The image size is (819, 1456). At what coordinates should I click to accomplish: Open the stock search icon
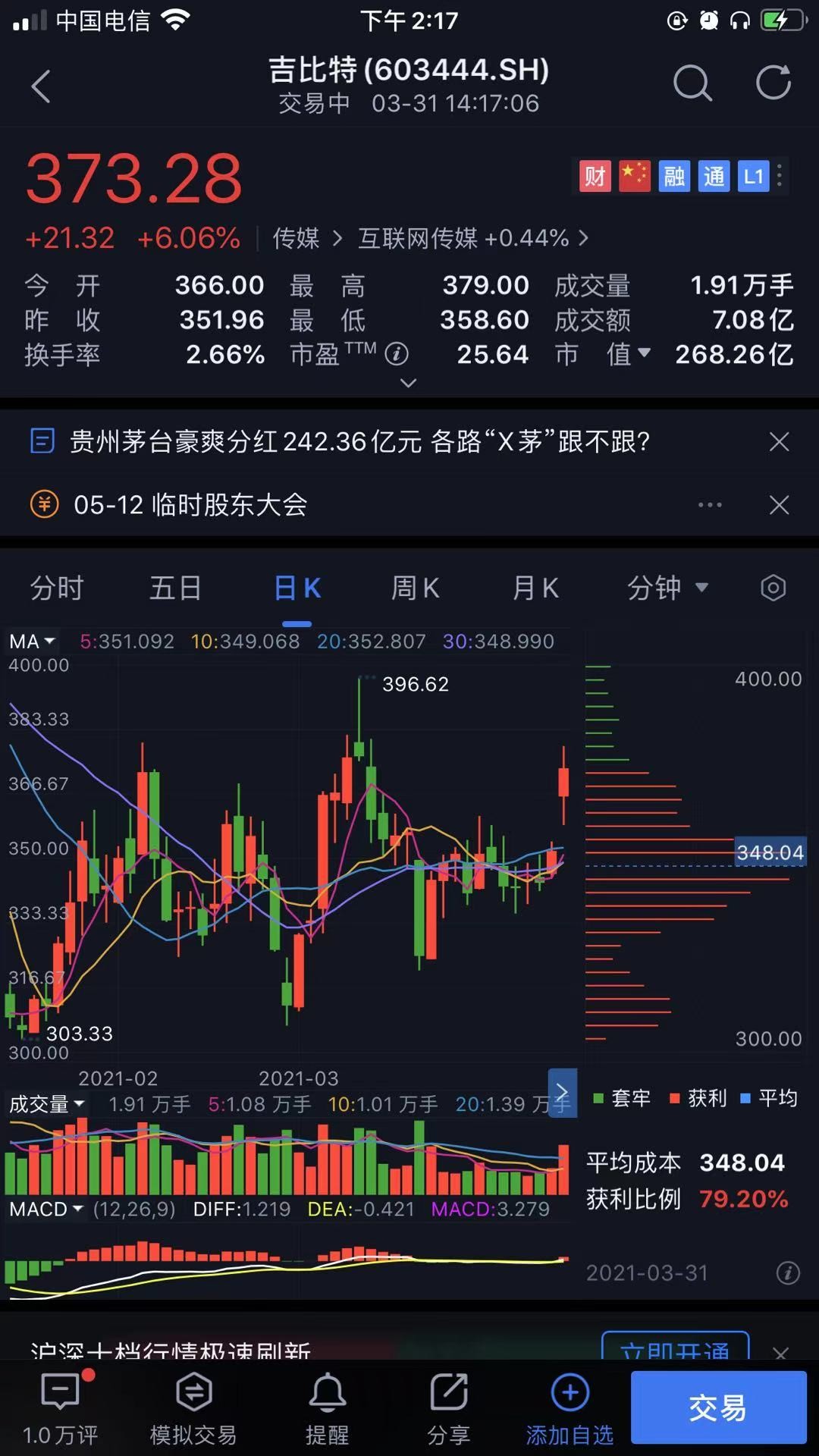(692, 83)
